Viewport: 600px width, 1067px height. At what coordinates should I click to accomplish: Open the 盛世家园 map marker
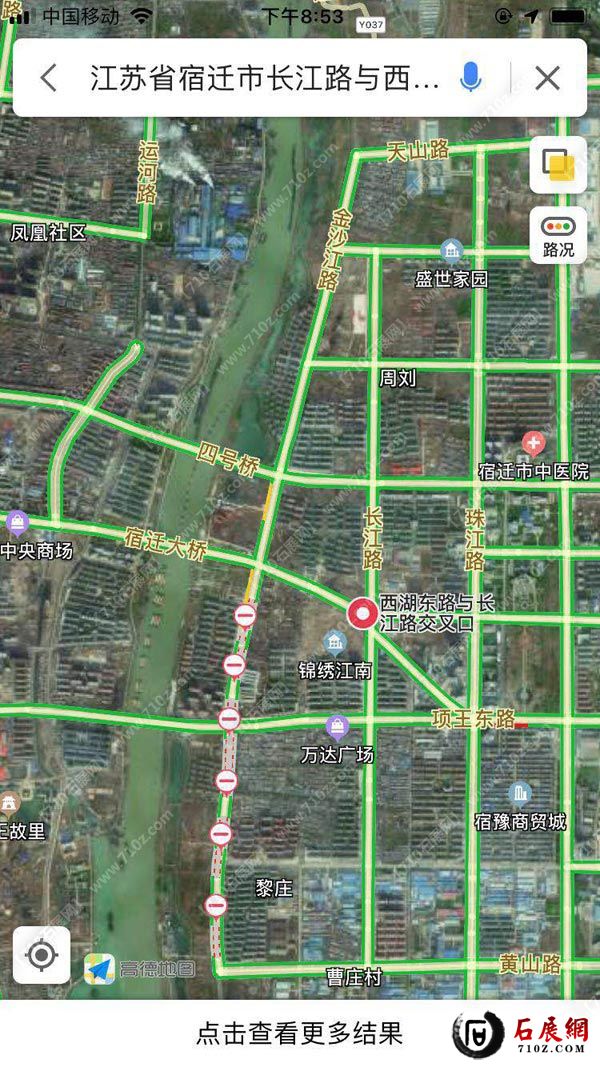coord(451,250)
